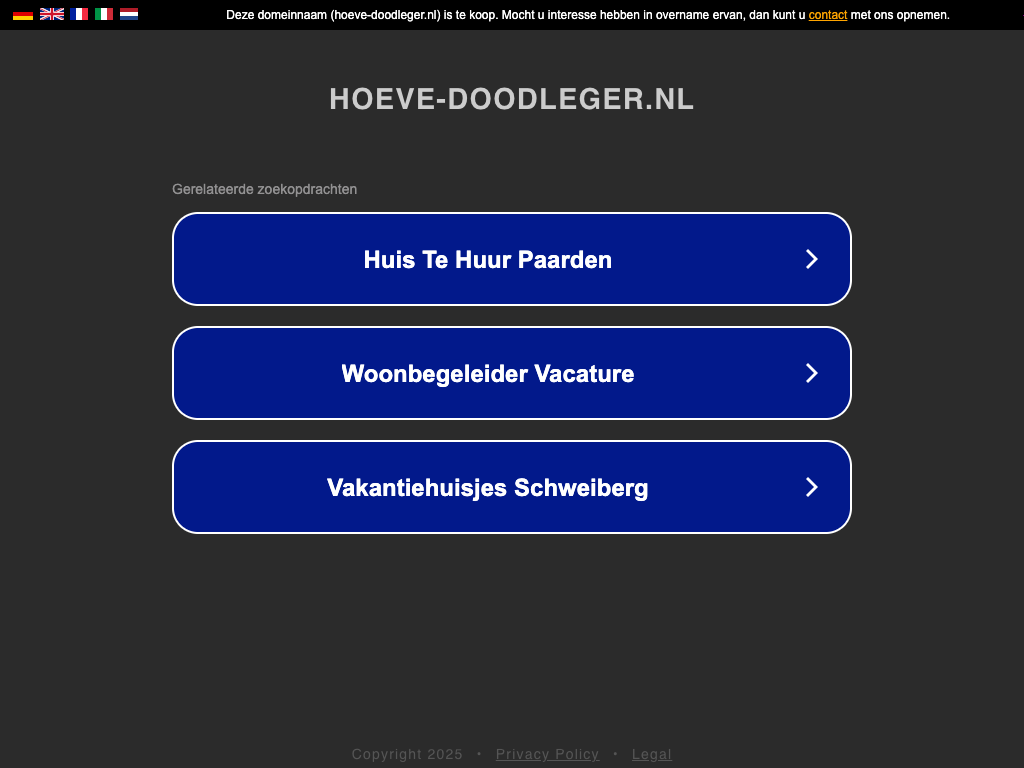Screen dimensions: 1024x768
Task: Switch to Italian flag language
Action: coord(104,14)
